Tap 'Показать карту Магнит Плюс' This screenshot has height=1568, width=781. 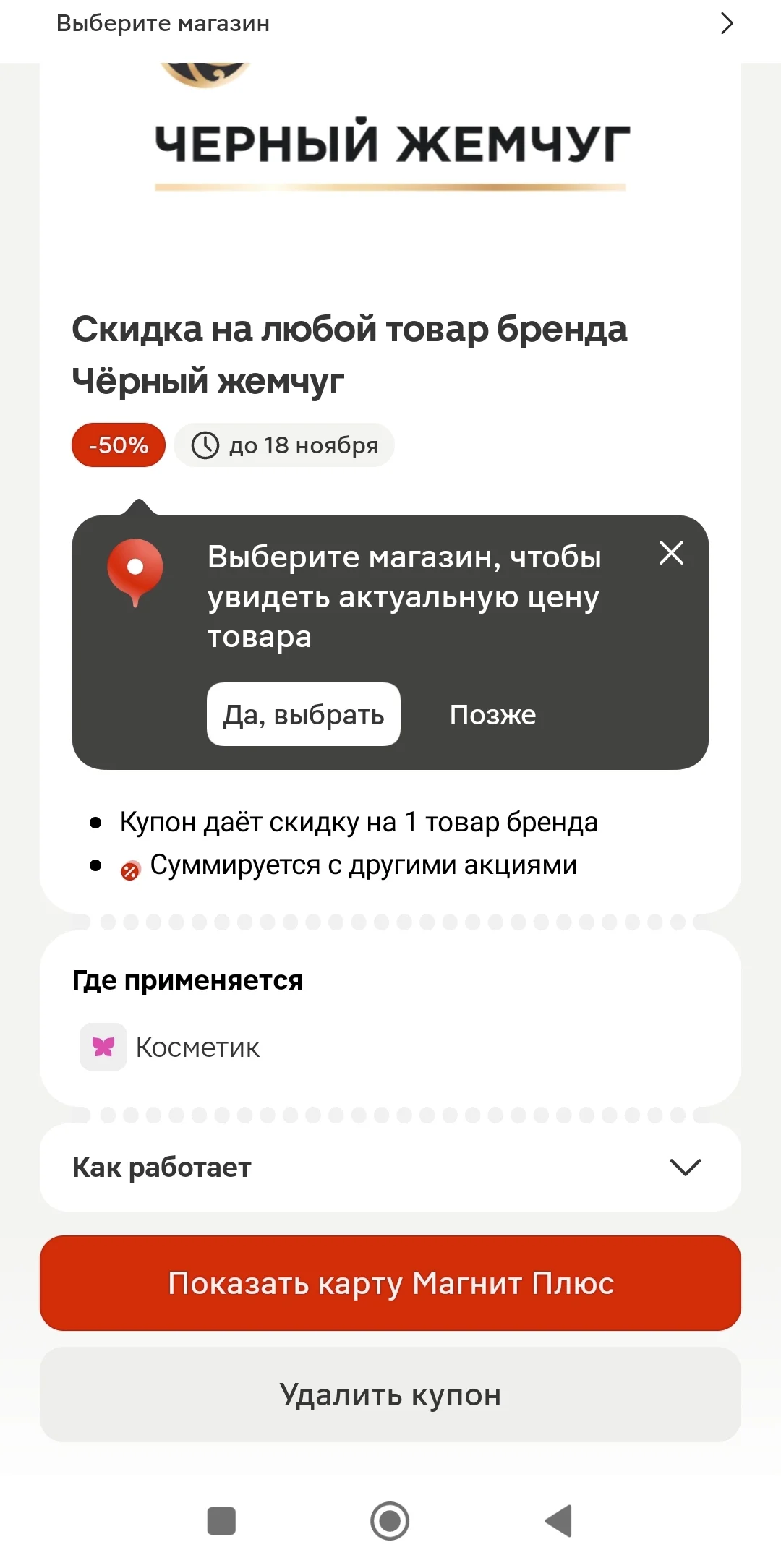[390, 1283]
